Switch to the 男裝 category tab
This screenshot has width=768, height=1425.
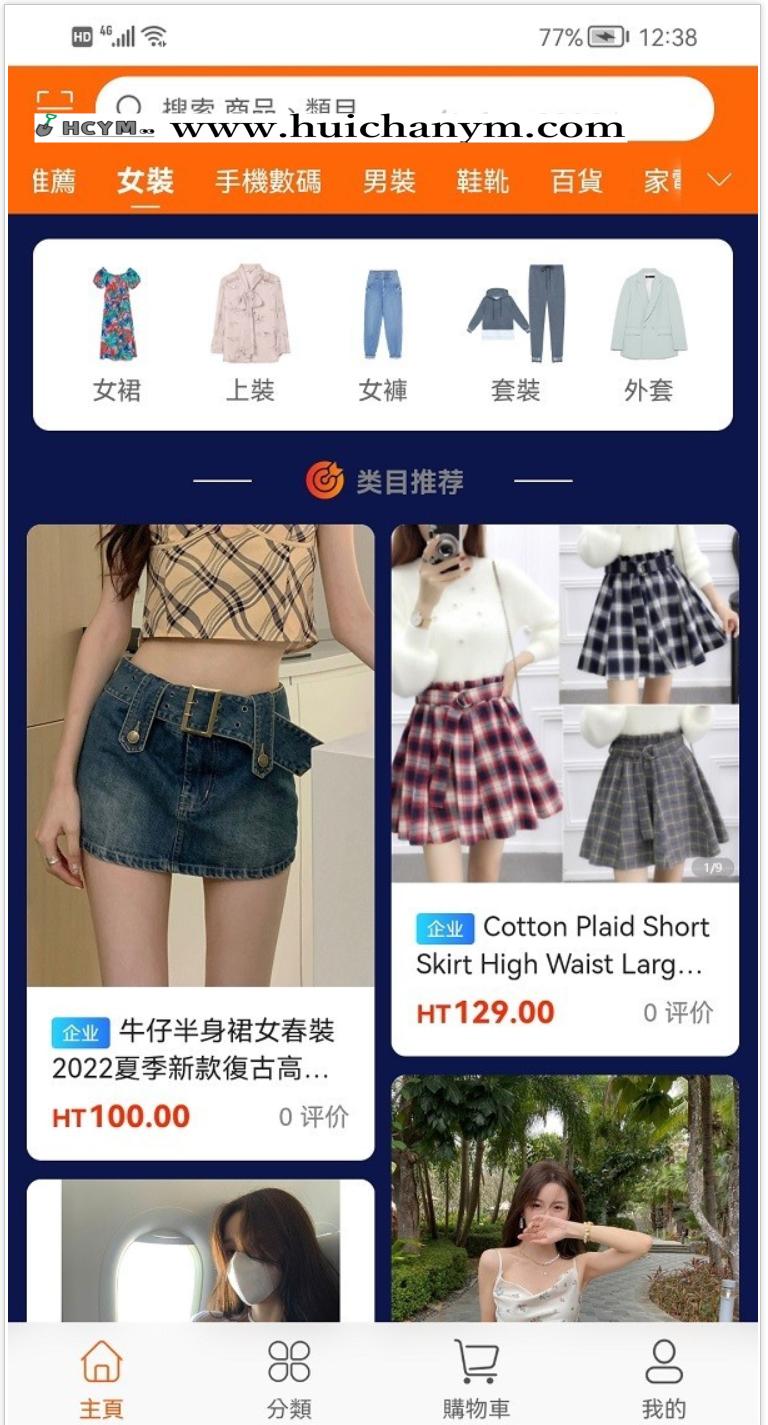point(388,183)
